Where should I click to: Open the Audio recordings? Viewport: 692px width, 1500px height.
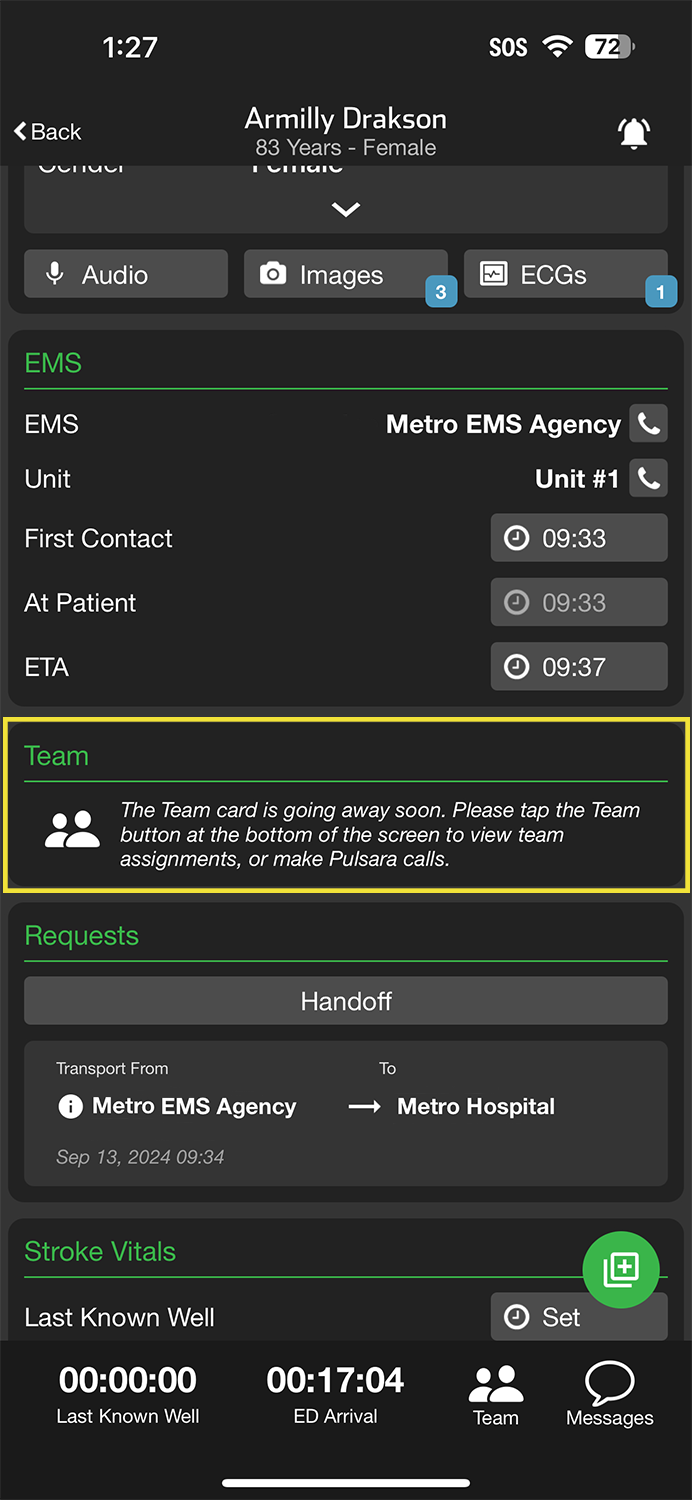(x=126, y=274)
